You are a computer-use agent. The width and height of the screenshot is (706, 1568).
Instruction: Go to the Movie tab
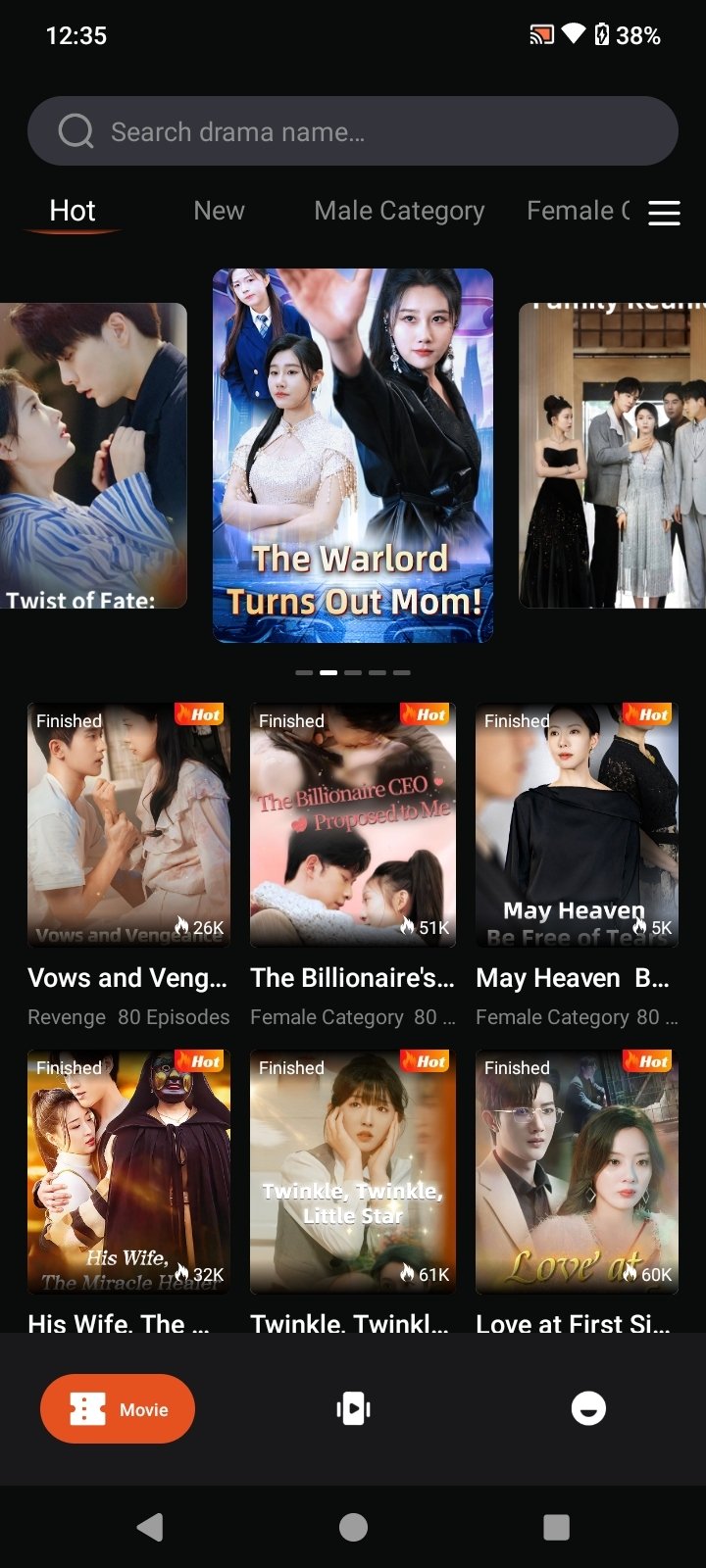(118, 1409)
